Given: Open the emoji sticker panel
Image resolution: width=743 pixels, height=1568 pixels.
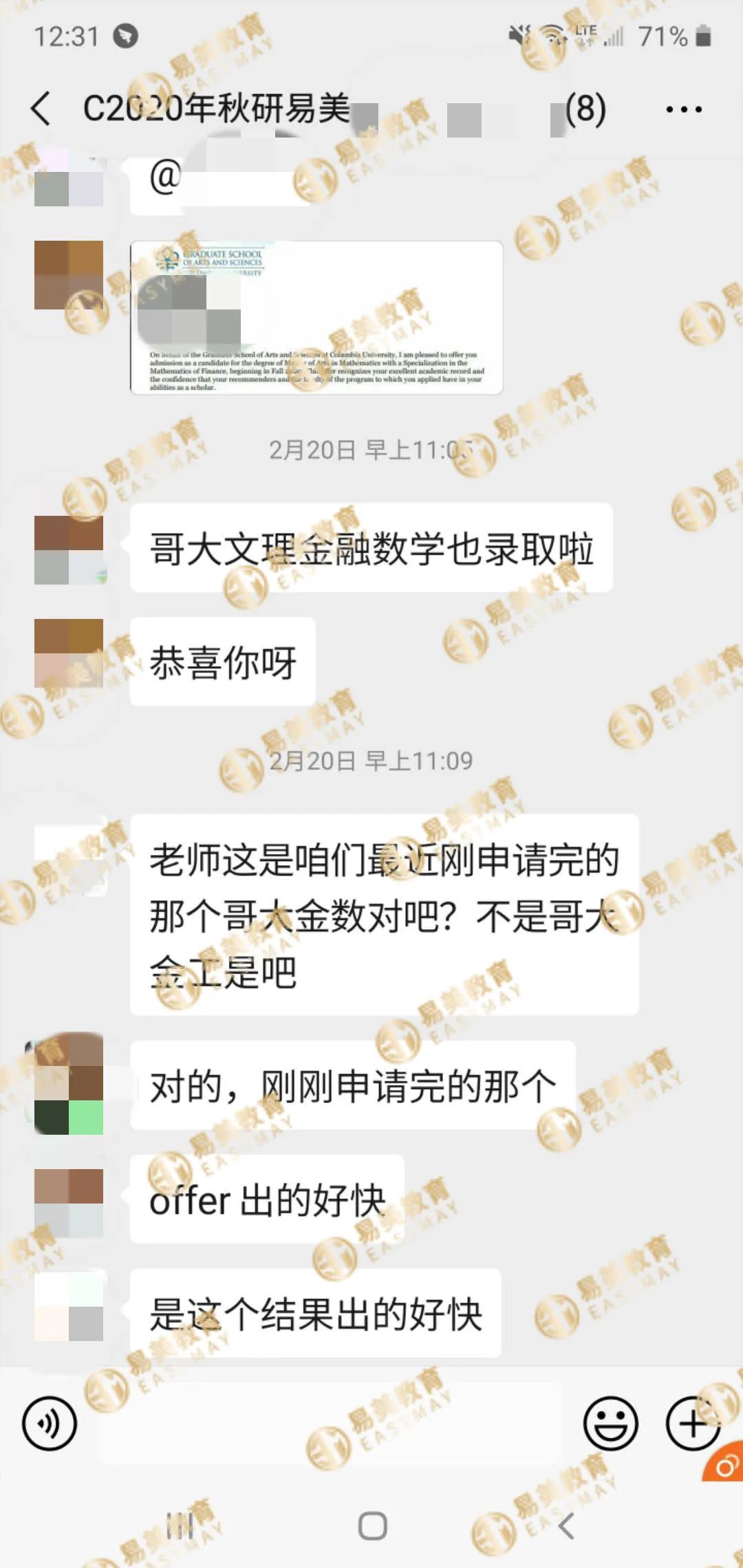Looking at the screenshot, I should (610, 1423).
